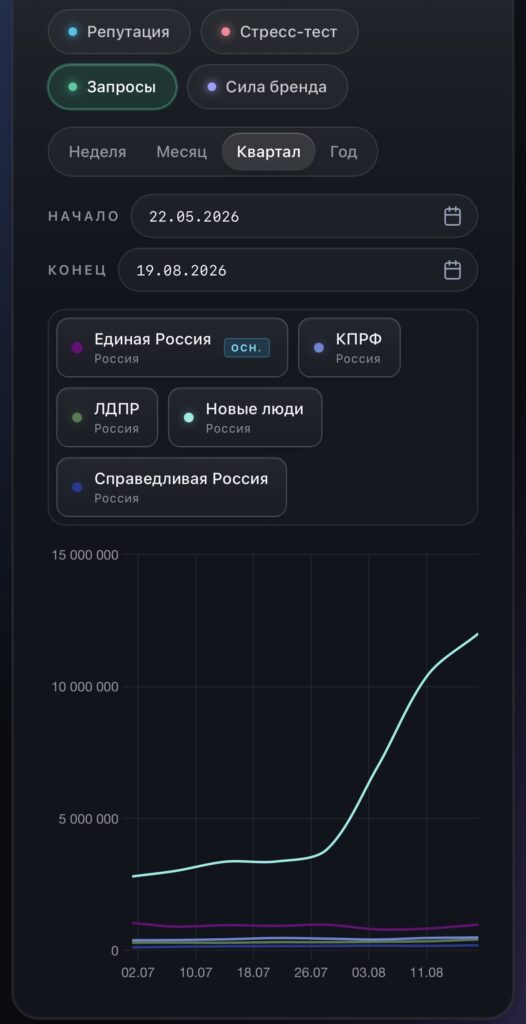Toggle the ЛДПР series
This screenshot has height=1024, width=526.
[x=107, y=417]
